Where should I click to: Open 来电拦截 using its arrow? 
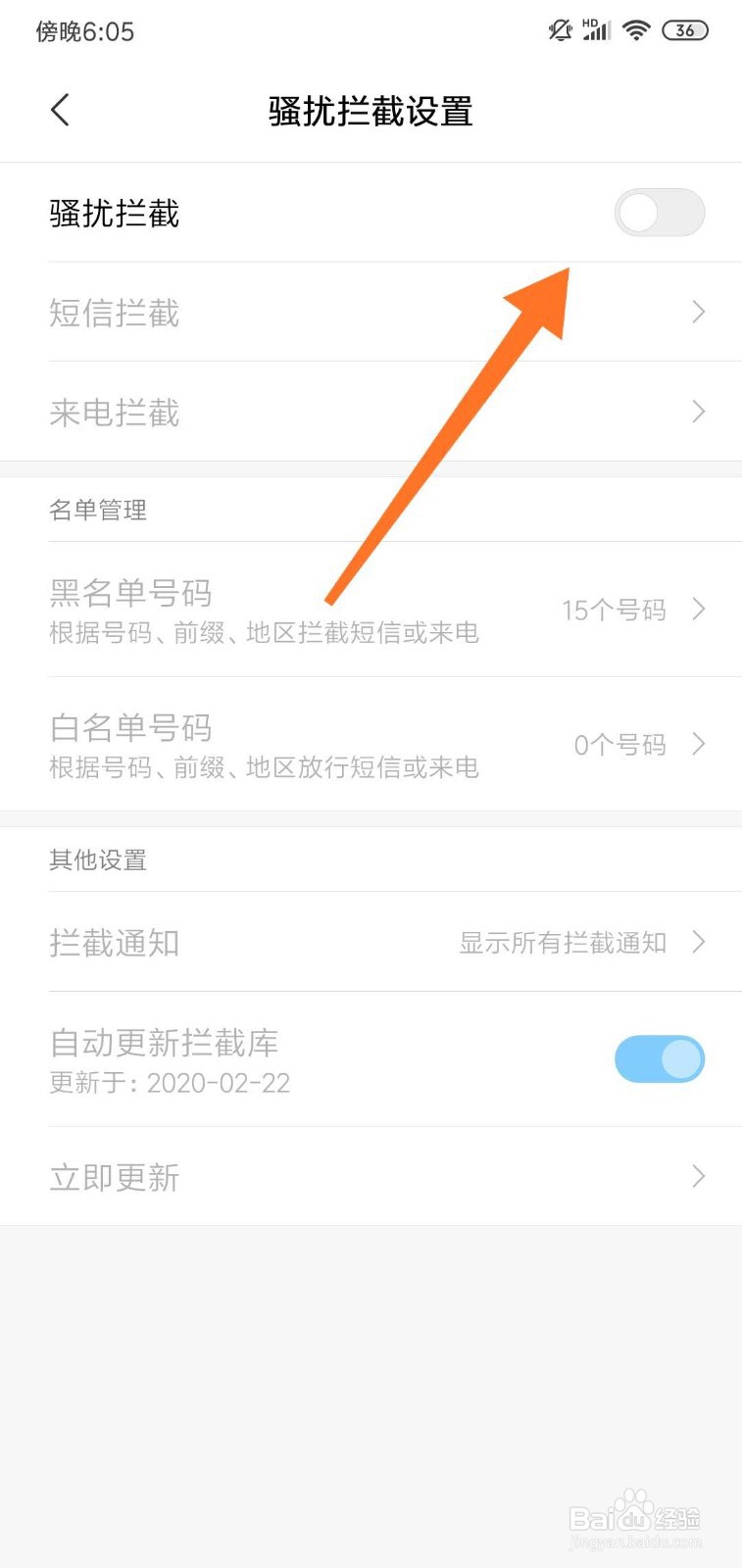pos(698,412)
